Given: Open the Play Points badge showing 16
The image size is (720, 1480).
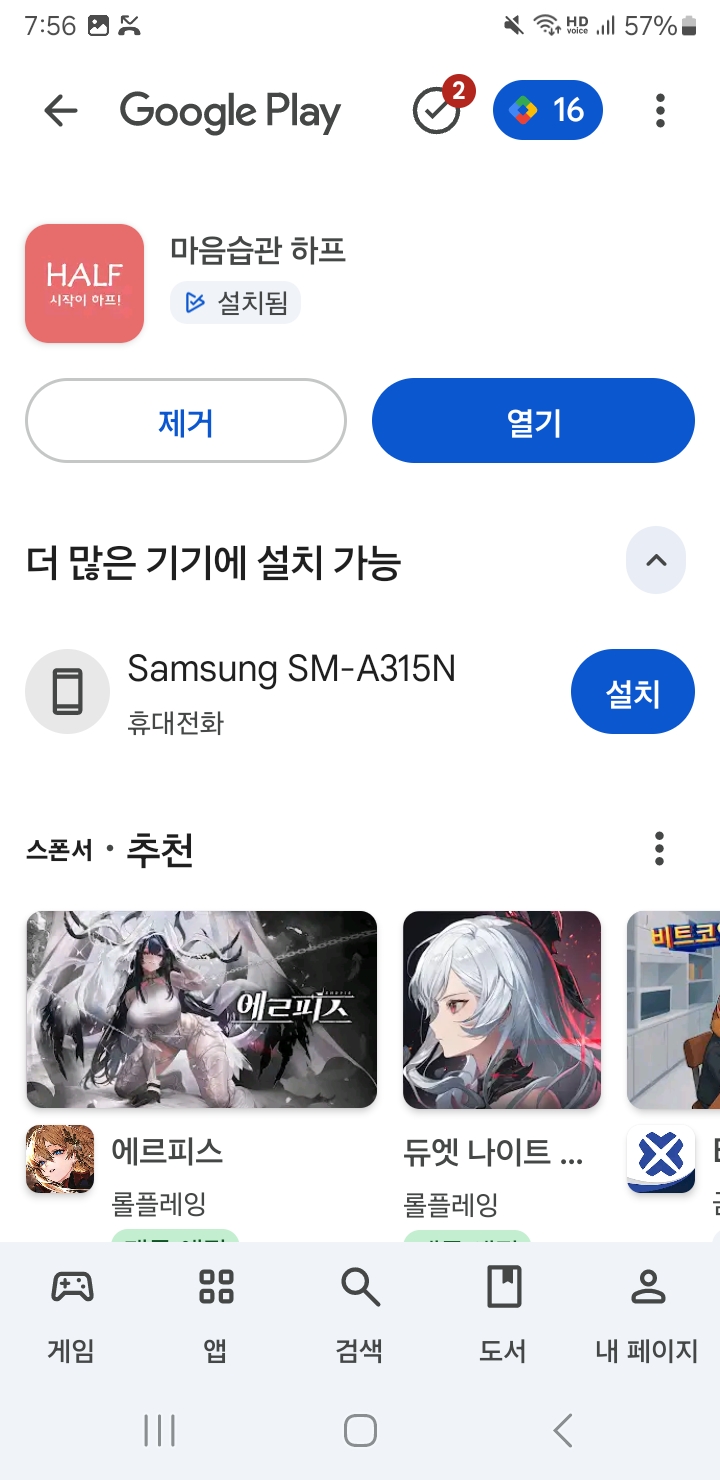Looking at the screenshot, I should (x=547, y=110).
